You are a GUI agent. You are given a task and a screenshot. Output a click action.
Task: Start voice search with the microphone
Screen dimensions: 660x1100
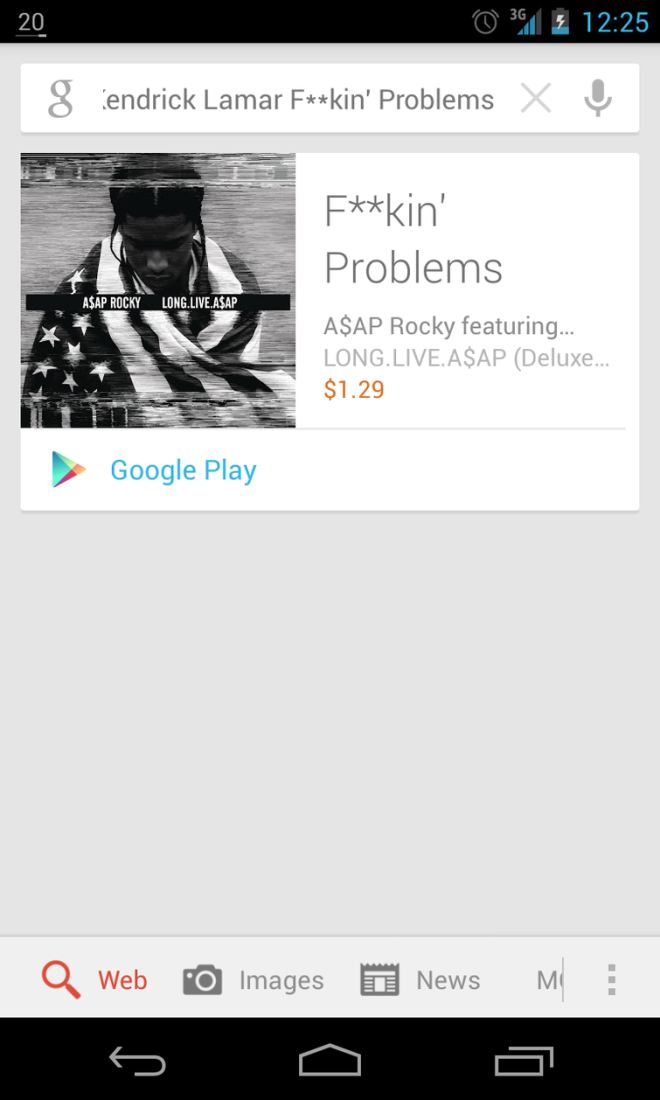[598, 99]
